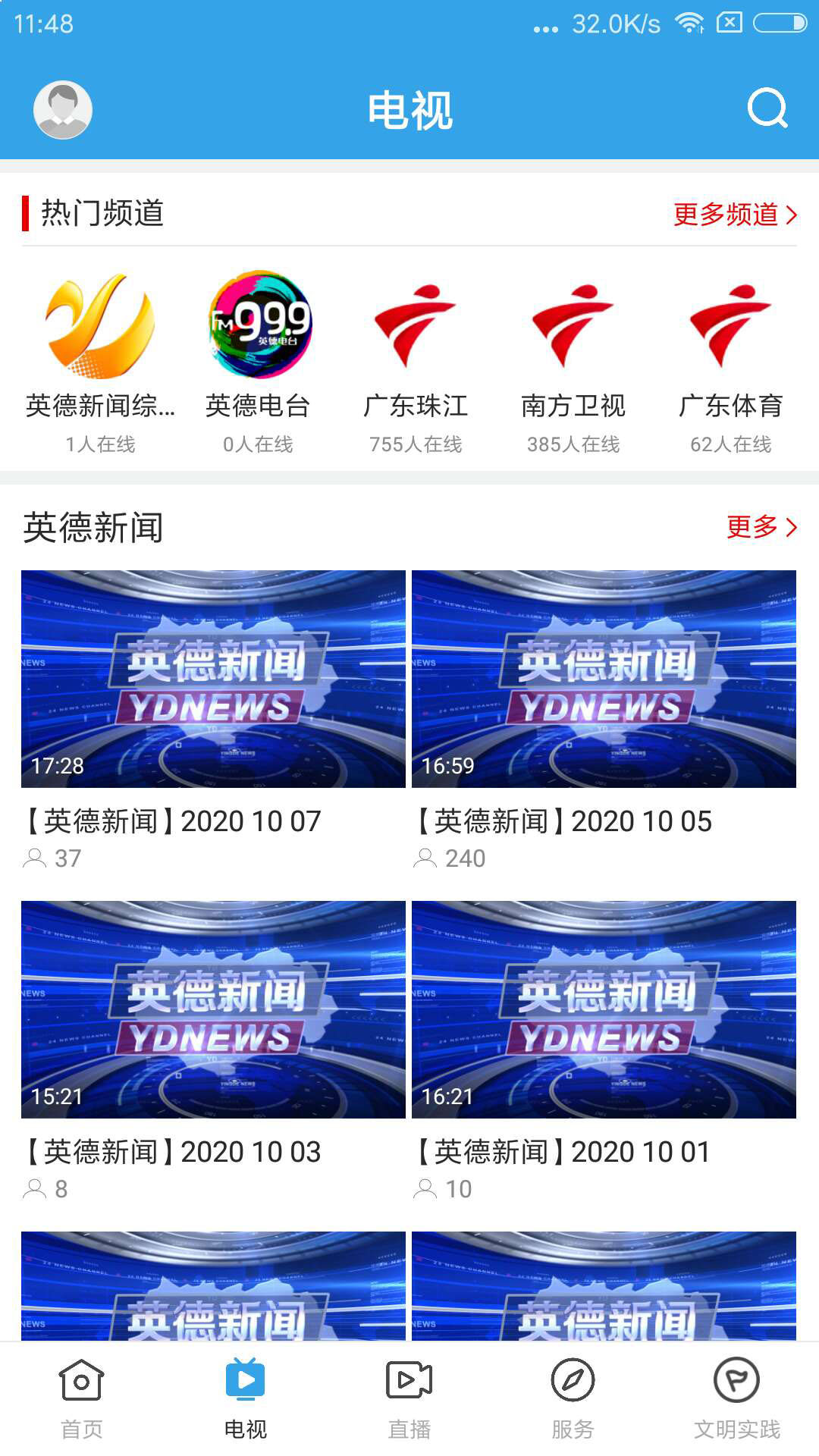Open the 服务 tab
This screenshot has width=819, height=1456.
pos(573,1399)
